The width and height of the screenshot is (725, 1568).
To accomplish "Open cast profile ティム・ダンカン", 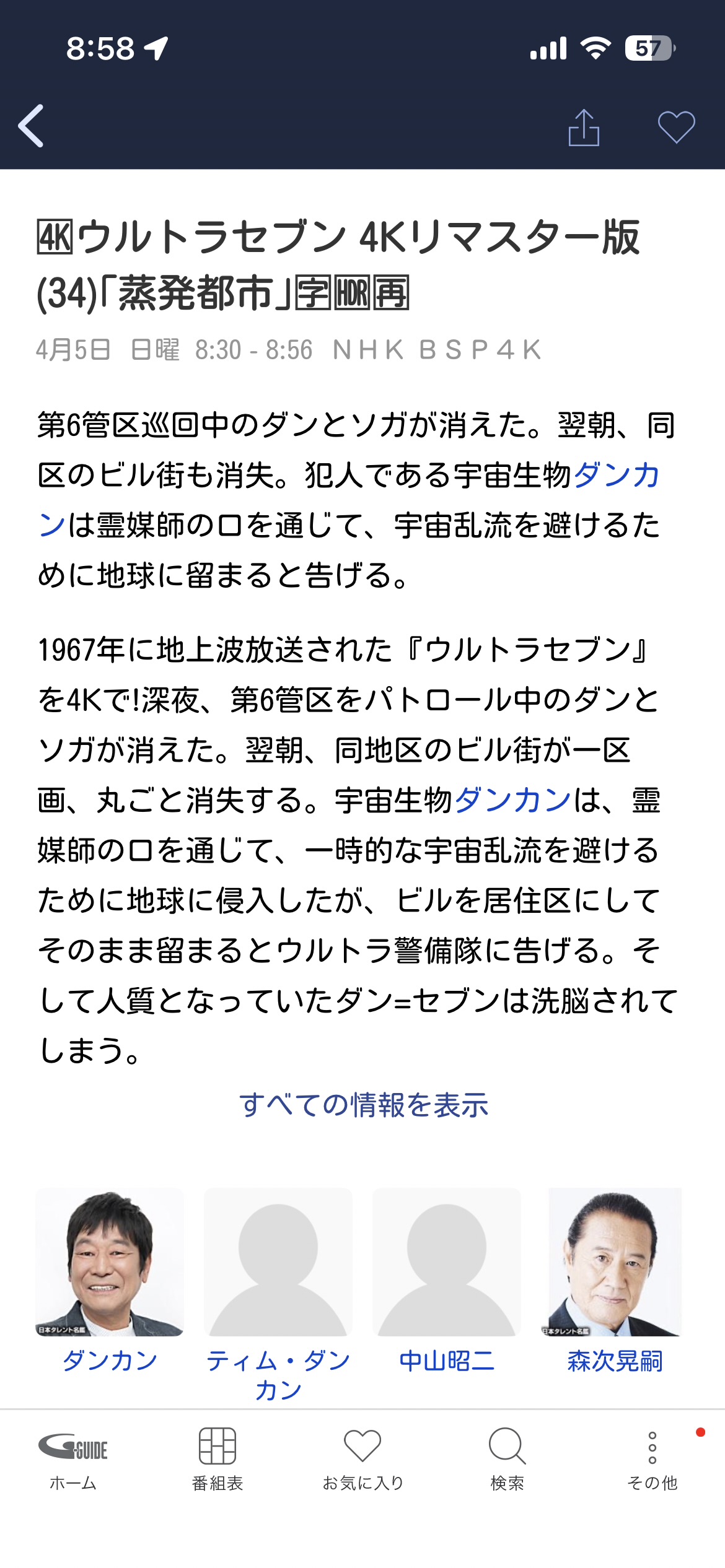I will (x=278, y=1263).
